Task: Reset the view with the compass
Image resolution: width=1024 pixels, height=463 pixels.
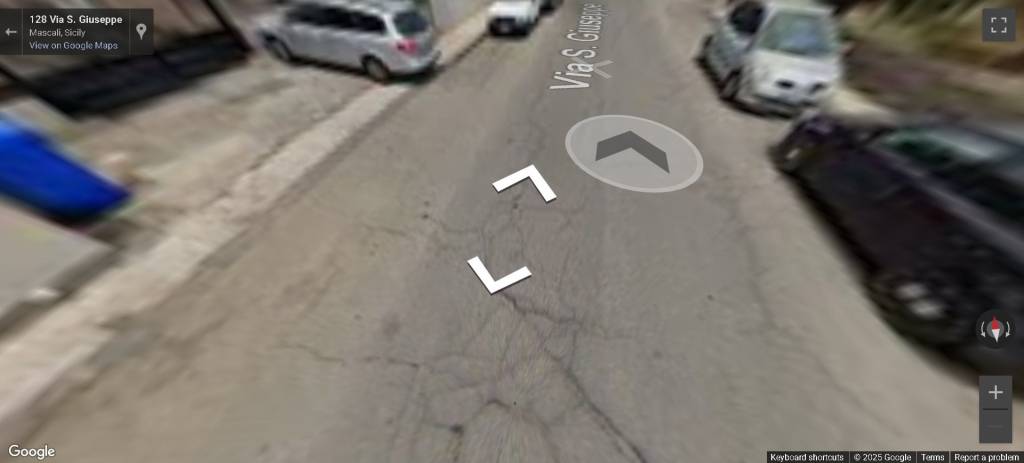Action: tap(996, 328)
